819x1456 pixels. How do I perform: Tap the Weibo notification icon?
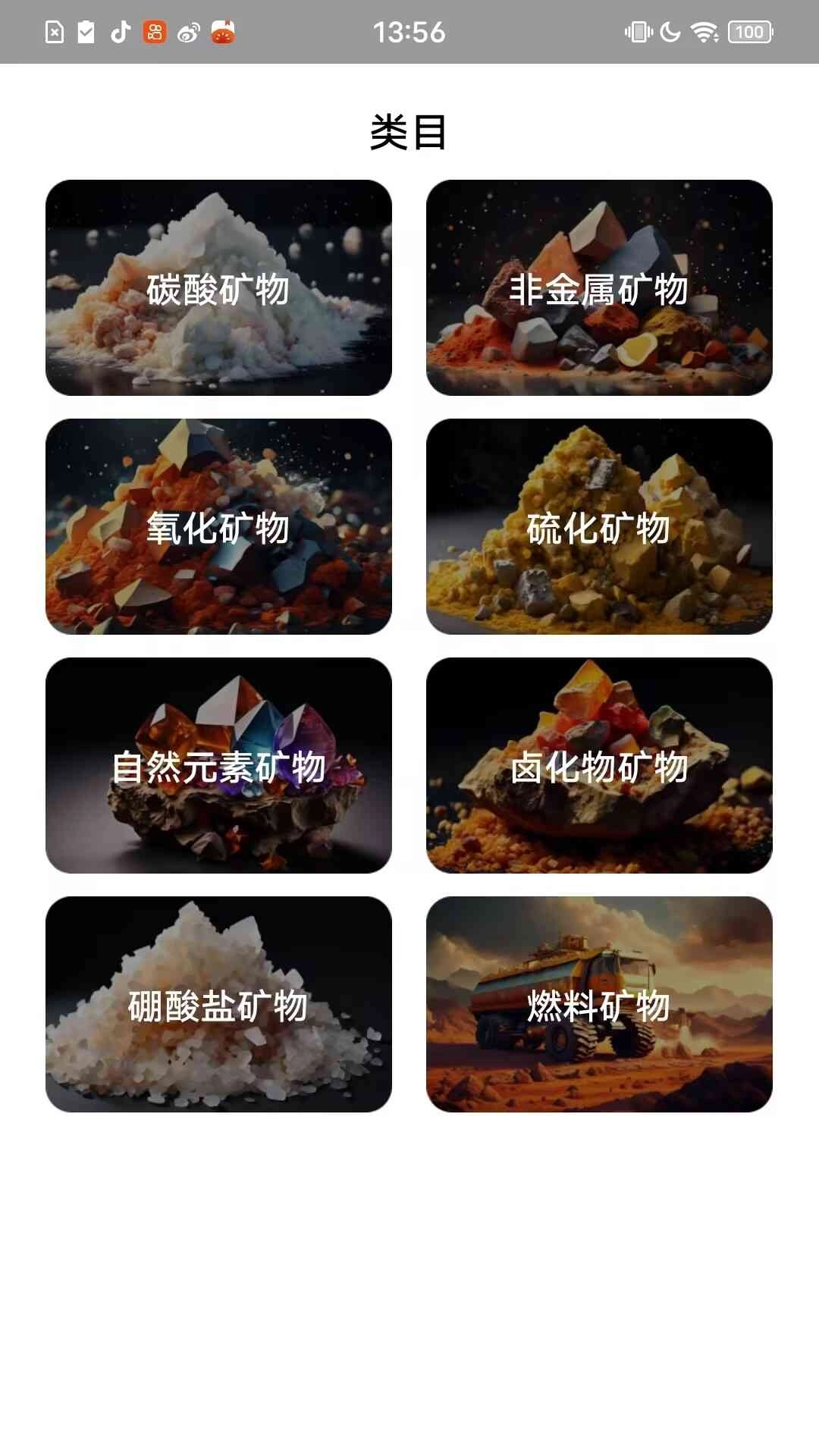coord(186,32)
